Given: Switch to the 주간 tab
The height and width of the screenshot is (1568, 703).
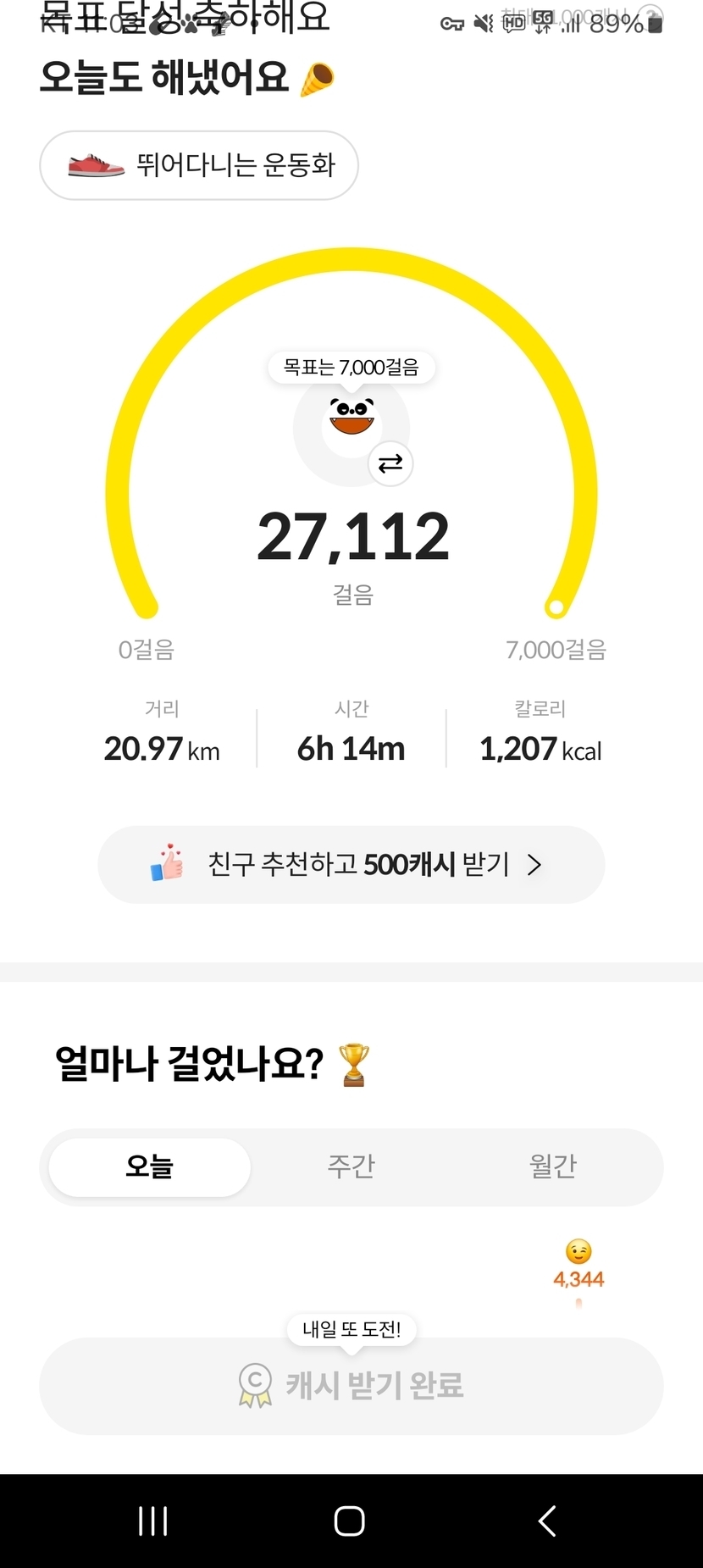Looking at the screenshot, I should pos(351,1166).
